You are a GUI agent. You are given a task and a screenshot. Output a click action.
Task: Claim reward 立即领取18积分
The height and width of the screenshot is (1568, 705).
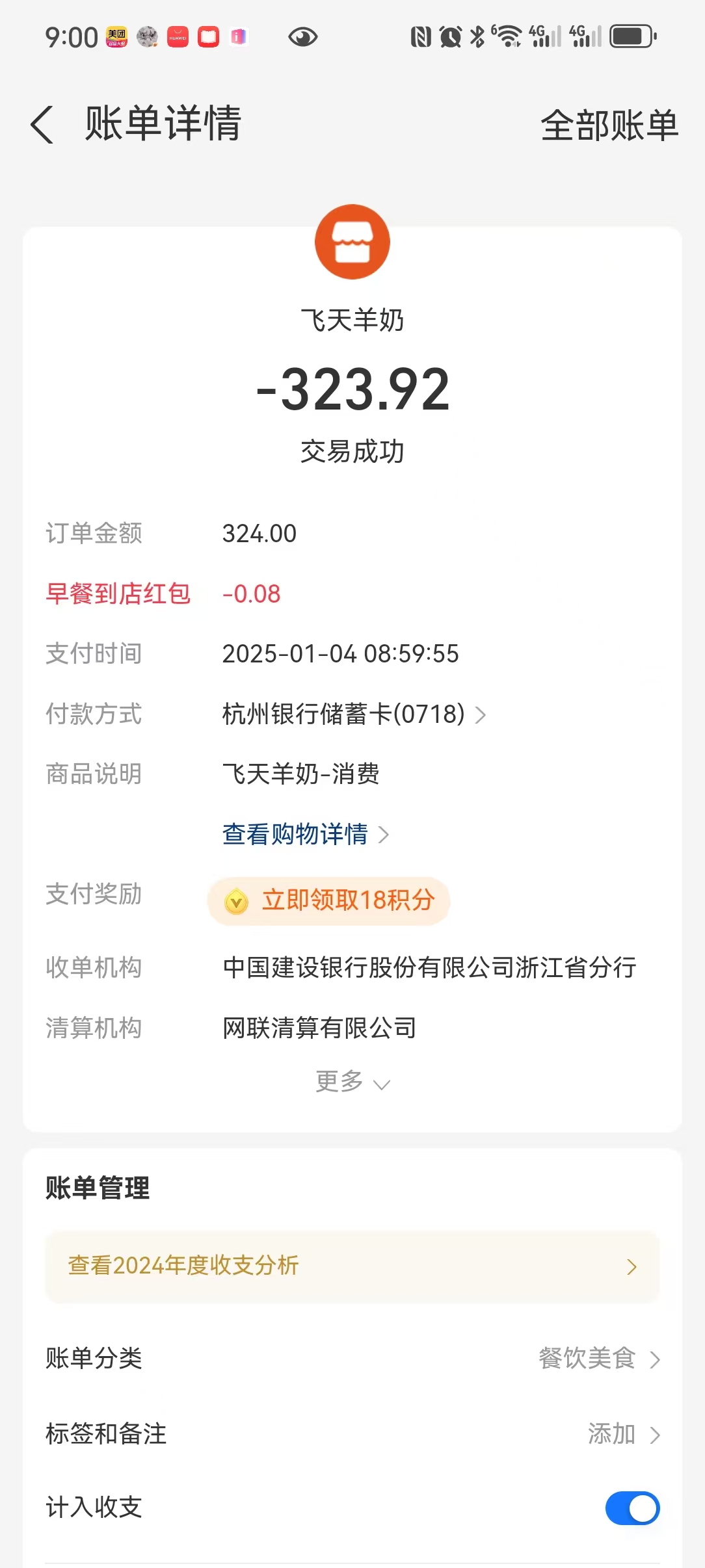(x=329, y=901)
